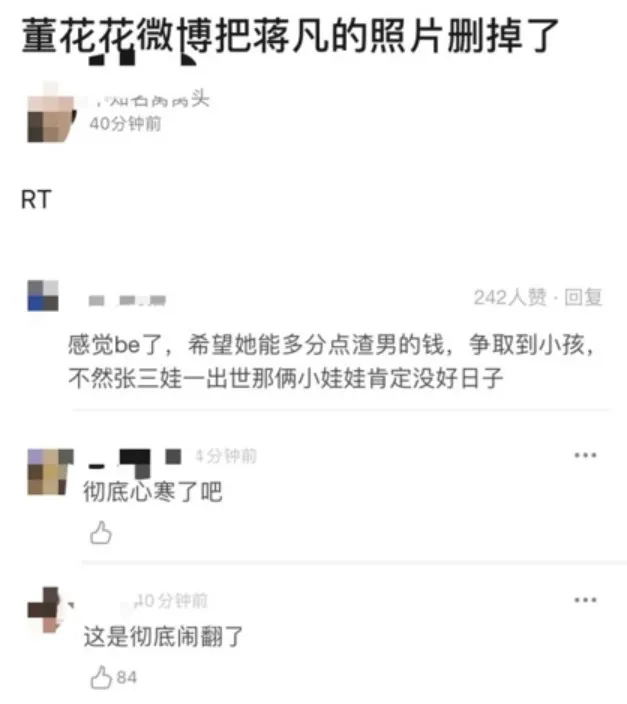The image size is (627, 704).
Task: Open avatar of the 感觉be了 commenter
Action: click(x=43, y=296)
